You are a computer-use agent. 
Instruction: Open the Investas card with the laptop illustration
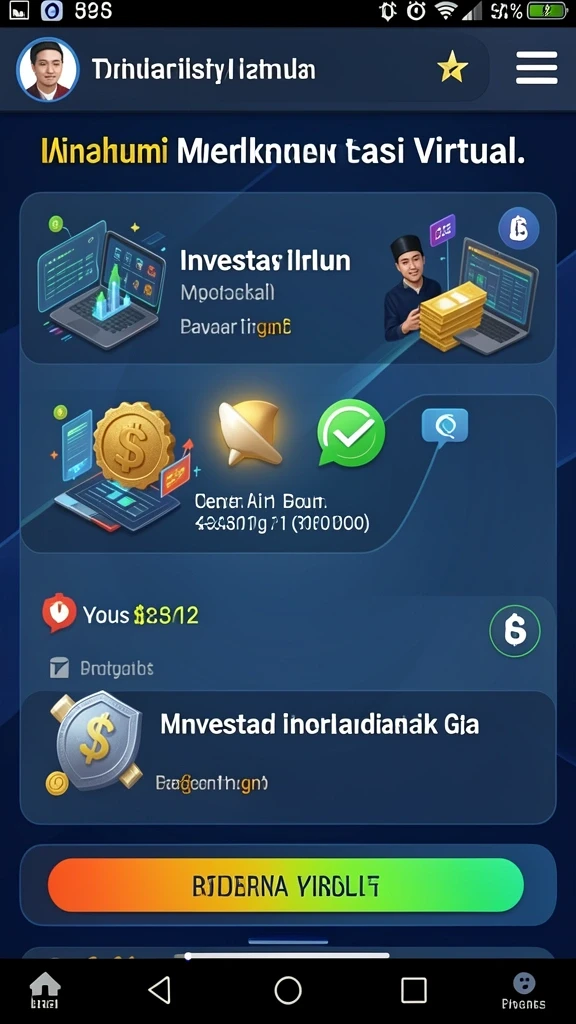tap(288, 278)
